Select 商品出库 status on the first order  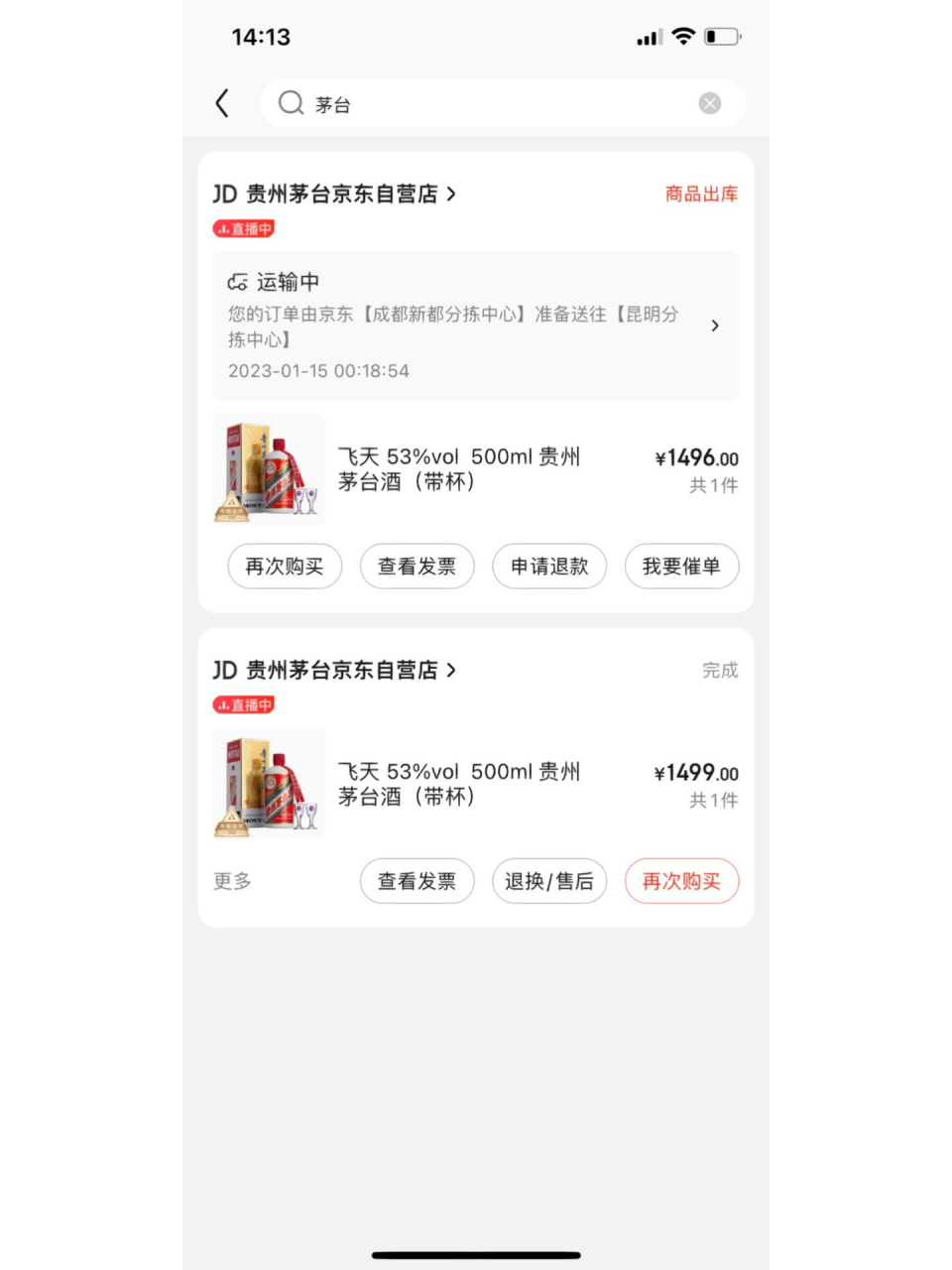(x=700, y=193)
